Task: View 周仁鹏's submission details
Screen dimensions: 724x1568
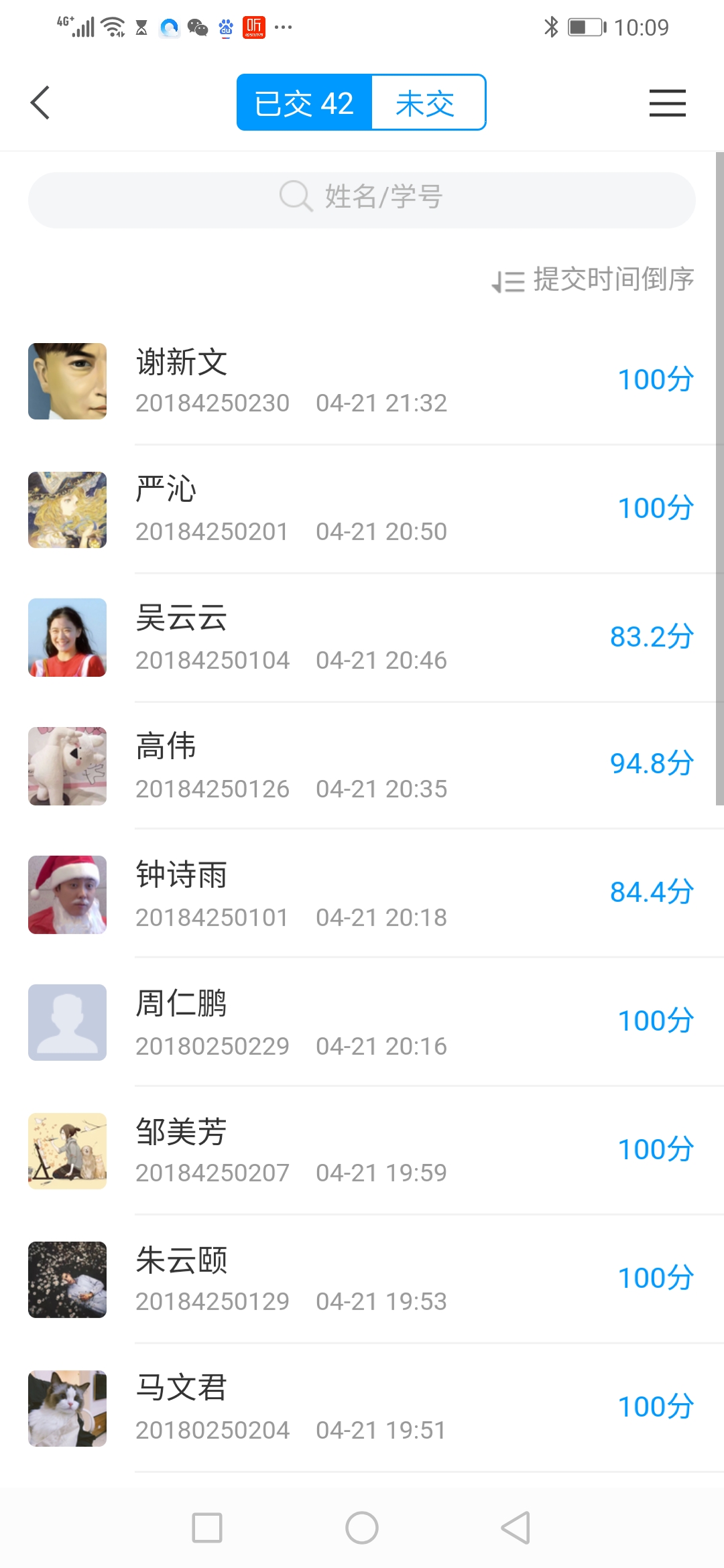Action: coord(362,1023)
